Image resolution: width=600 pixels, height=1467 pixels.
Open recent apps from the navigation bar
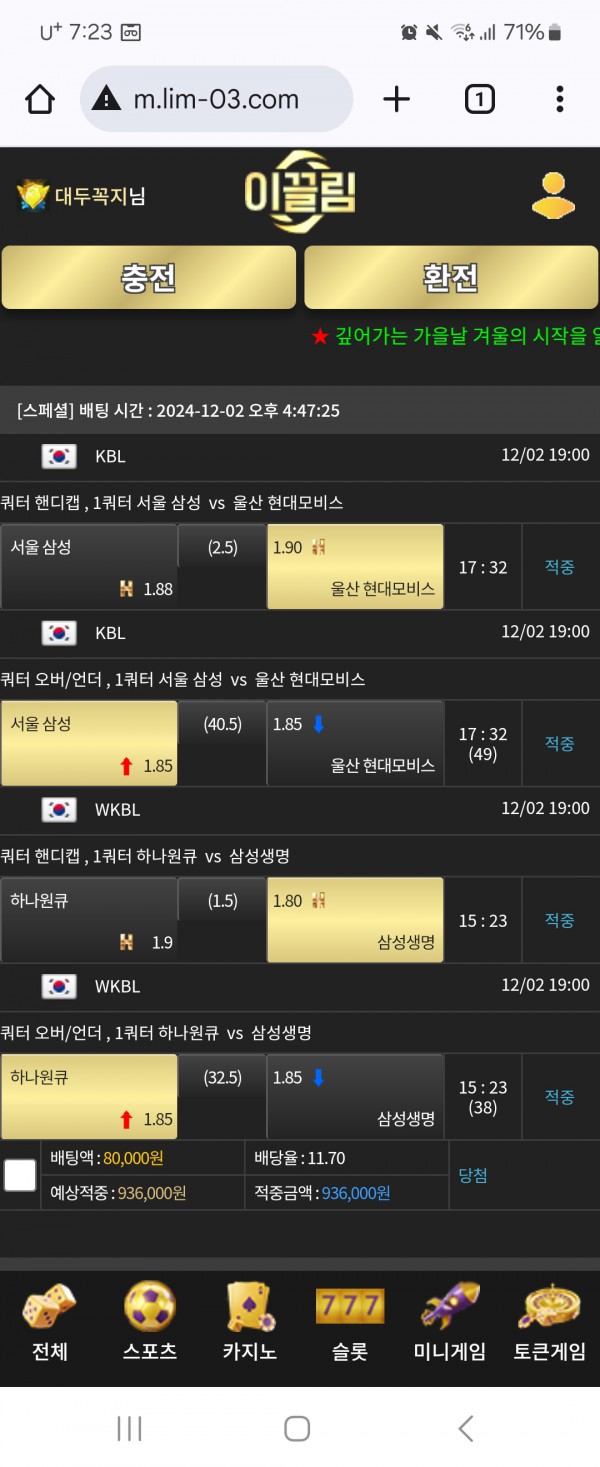pos(130,1428)
